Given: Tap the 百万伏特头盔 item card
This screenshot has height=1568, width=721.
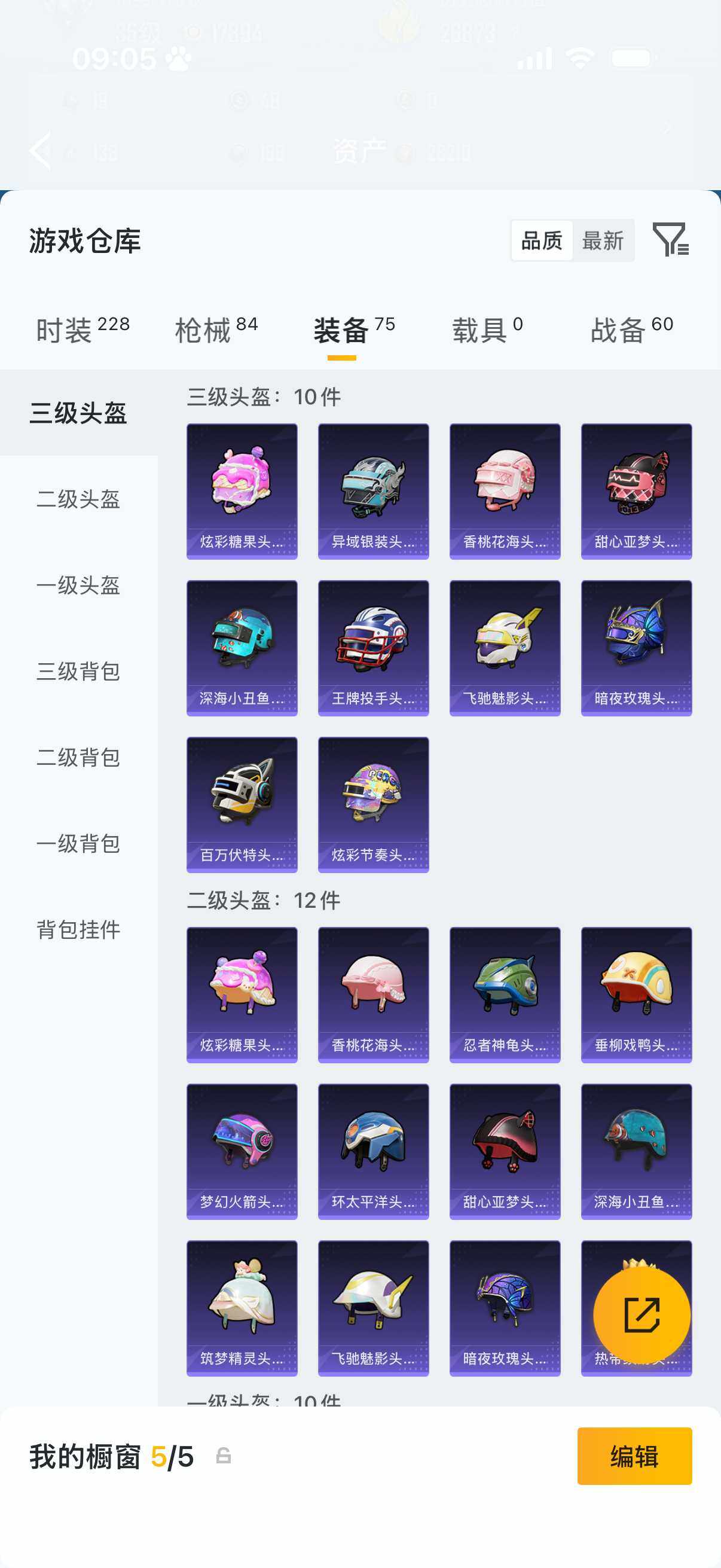Looking at the screenshot, I should point(242,804).
